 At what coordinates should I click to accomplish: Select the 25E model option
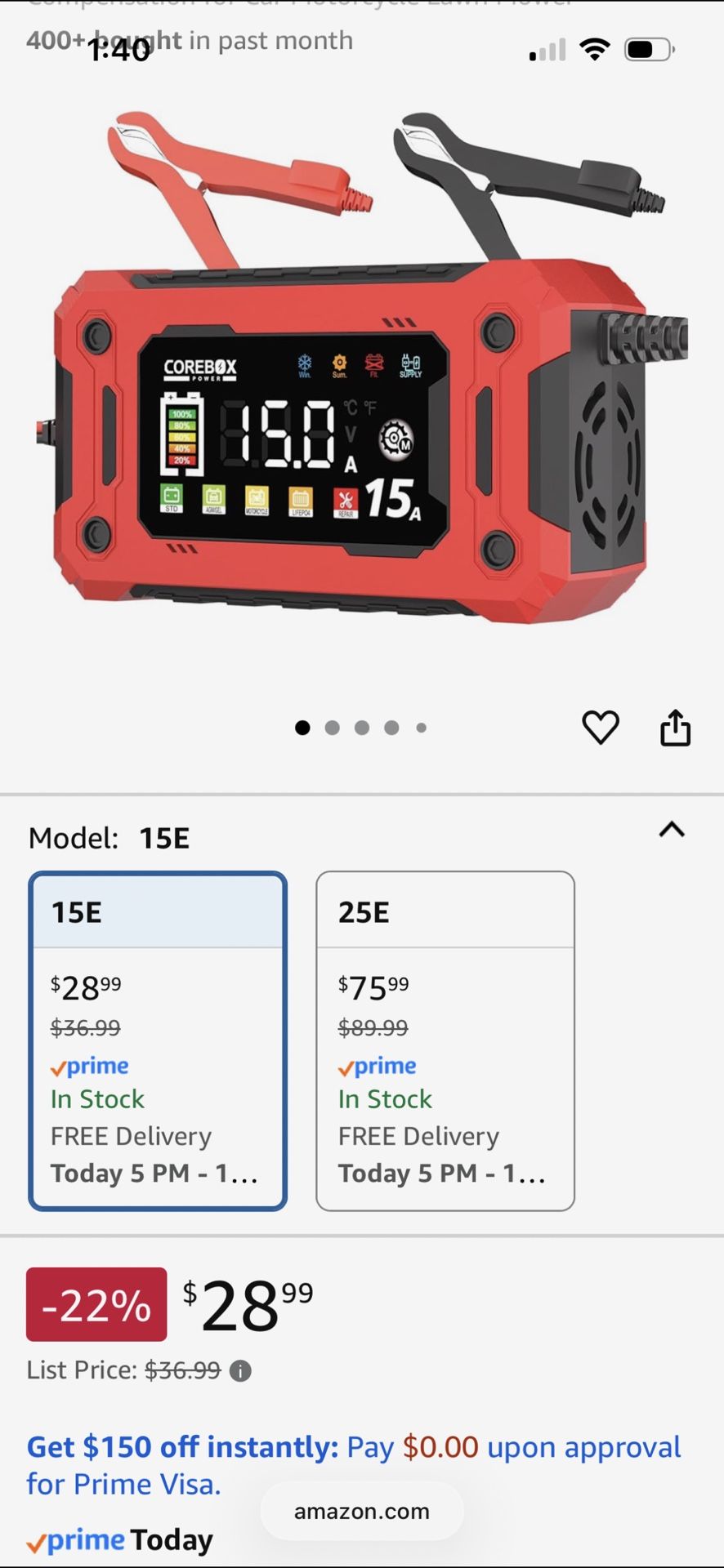pos(445,1040)
